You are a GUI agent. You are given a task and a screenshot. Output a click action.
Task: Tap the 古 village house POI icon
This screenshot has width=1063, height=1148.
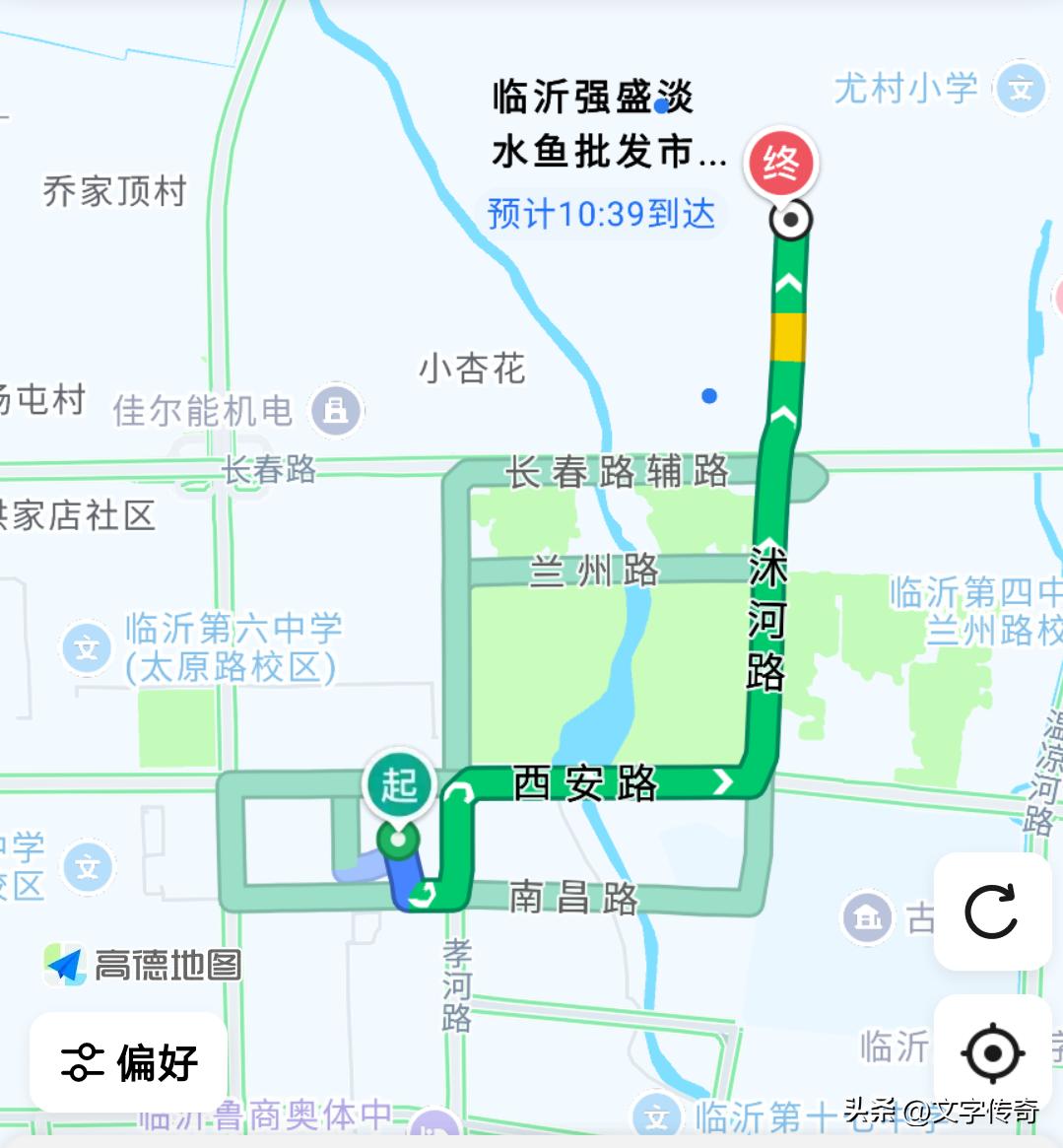(x=867, y=914)
